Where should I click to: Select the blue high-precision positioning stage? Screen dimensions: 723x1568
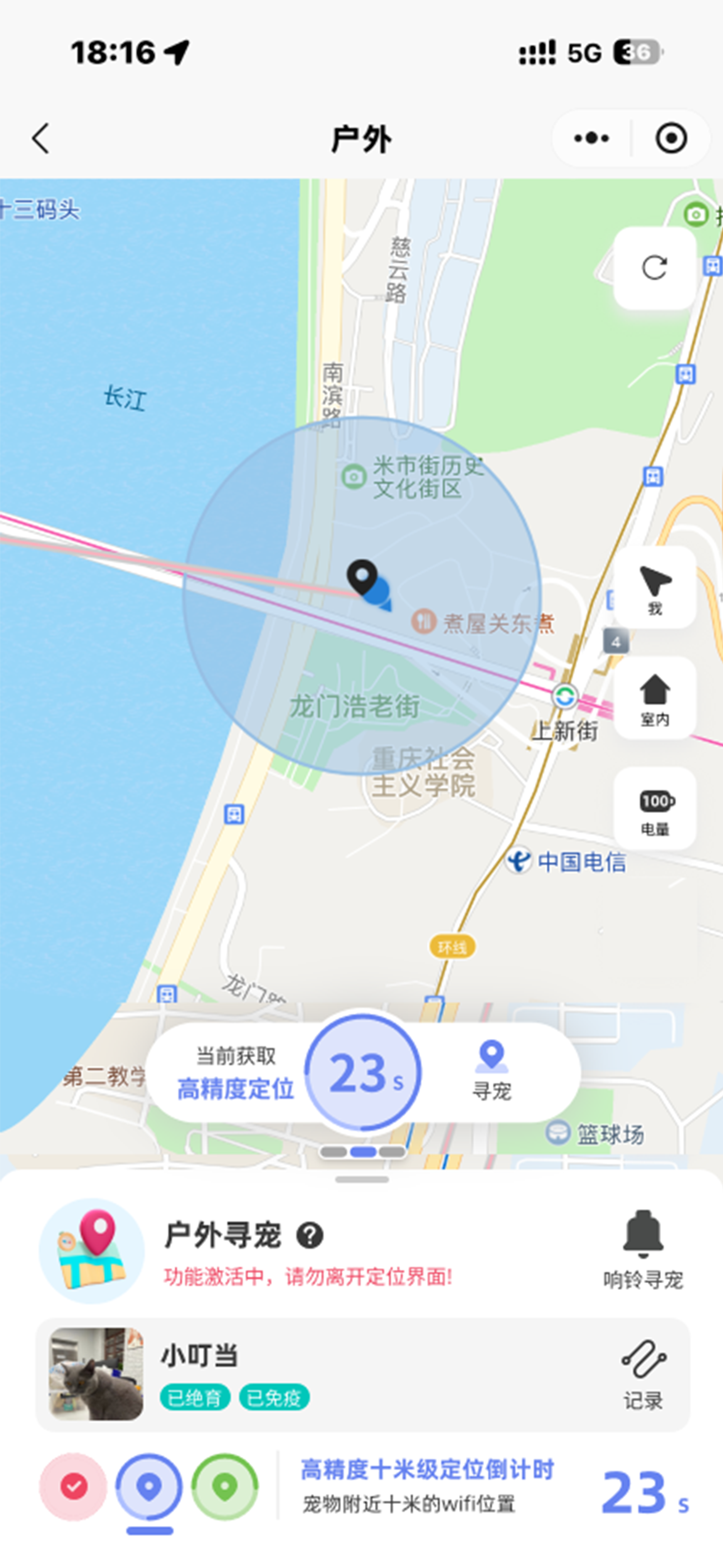pyautogui.click(x=149, y=1486)
